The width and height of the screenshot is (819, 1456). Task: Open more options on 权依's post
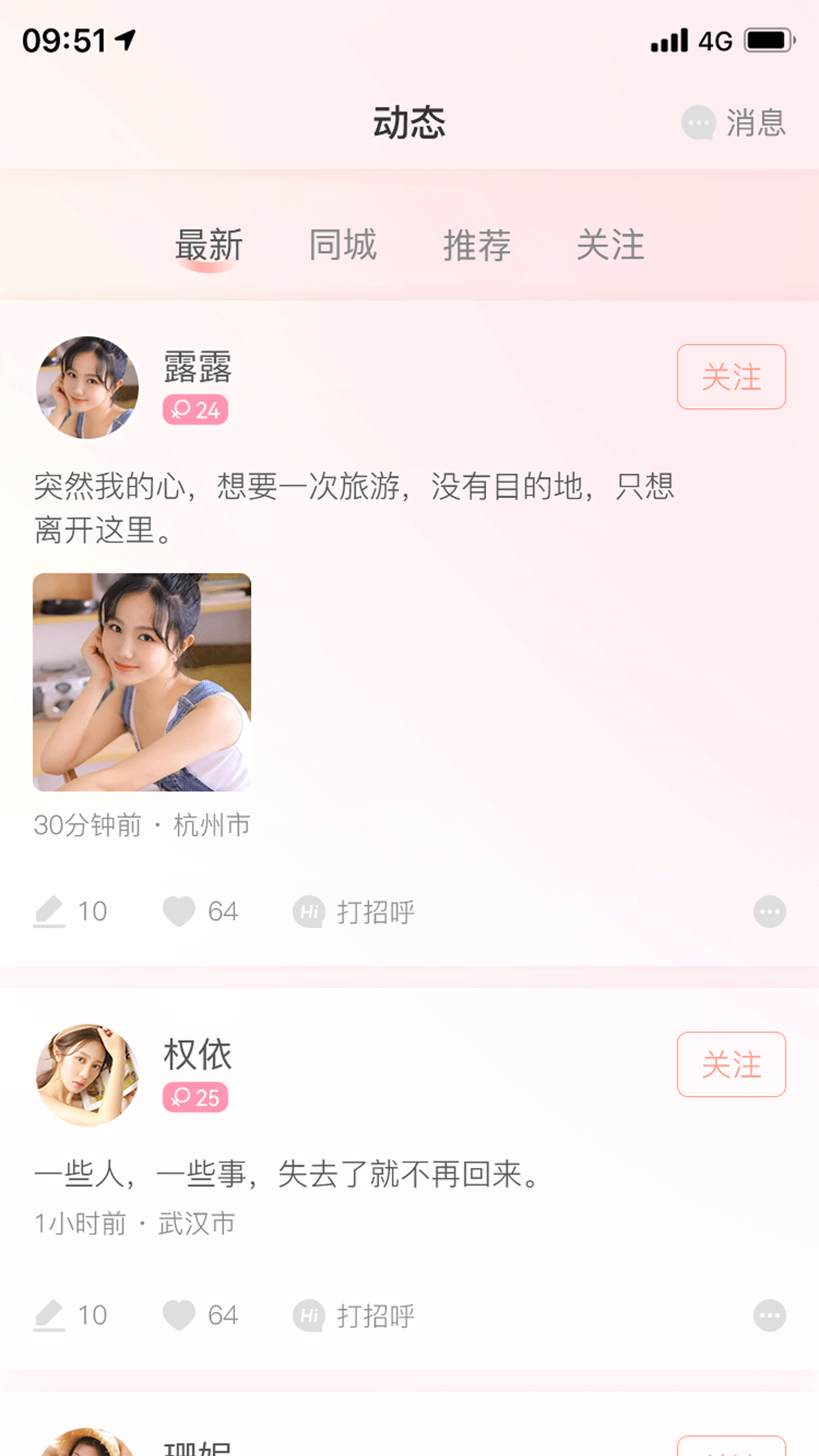[769, 1316]
